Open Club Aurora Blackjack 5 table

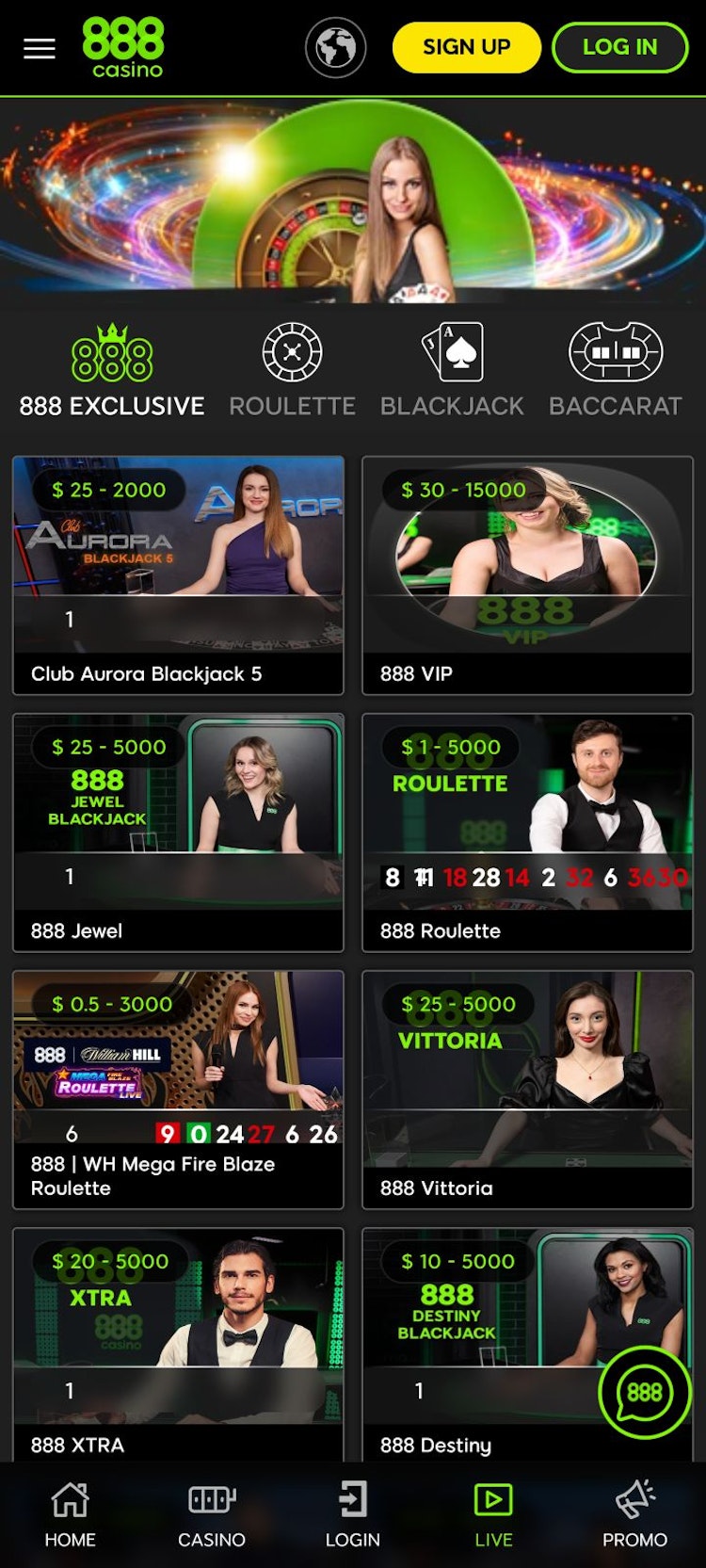[178, 575]
